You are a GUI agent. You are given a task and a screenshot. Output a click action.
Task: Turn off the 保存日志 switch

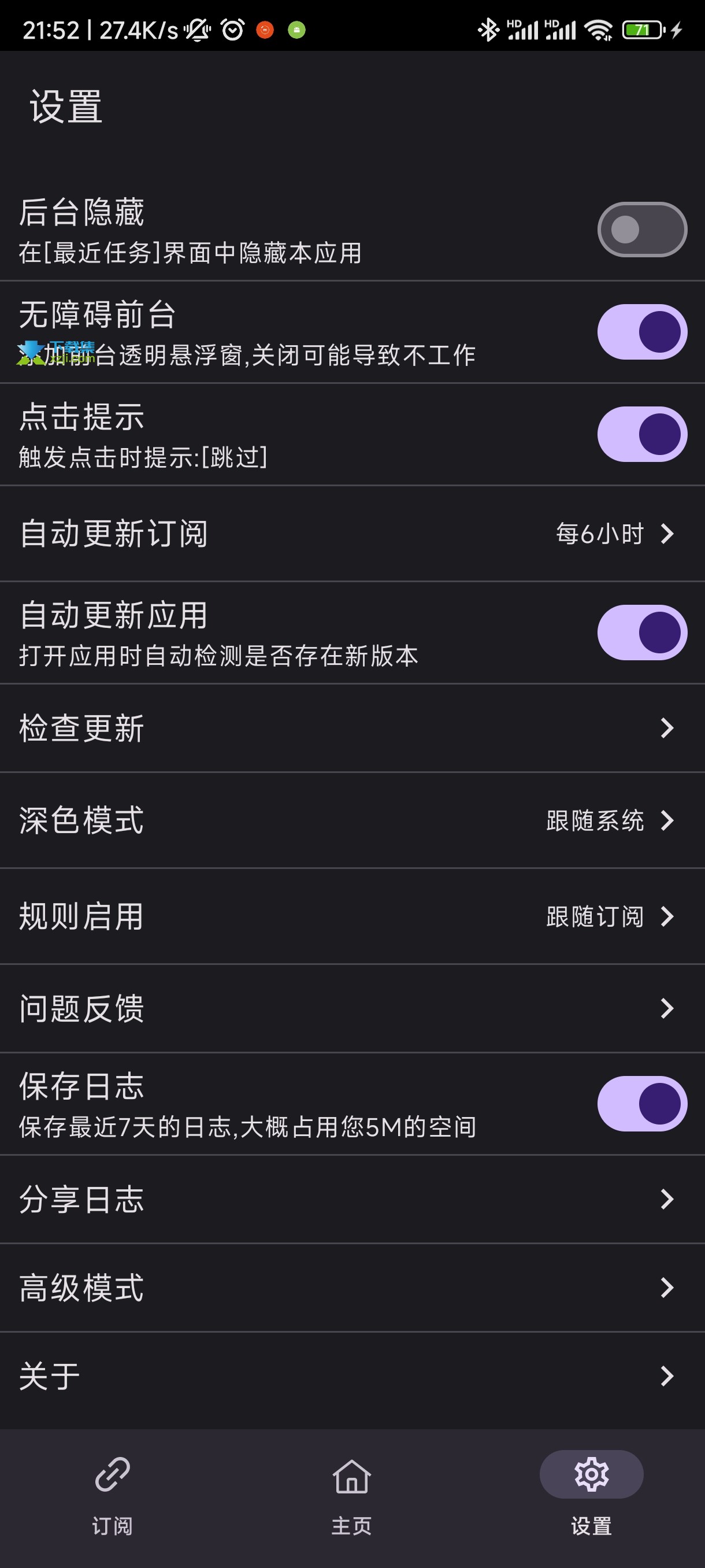[642, 1104]
